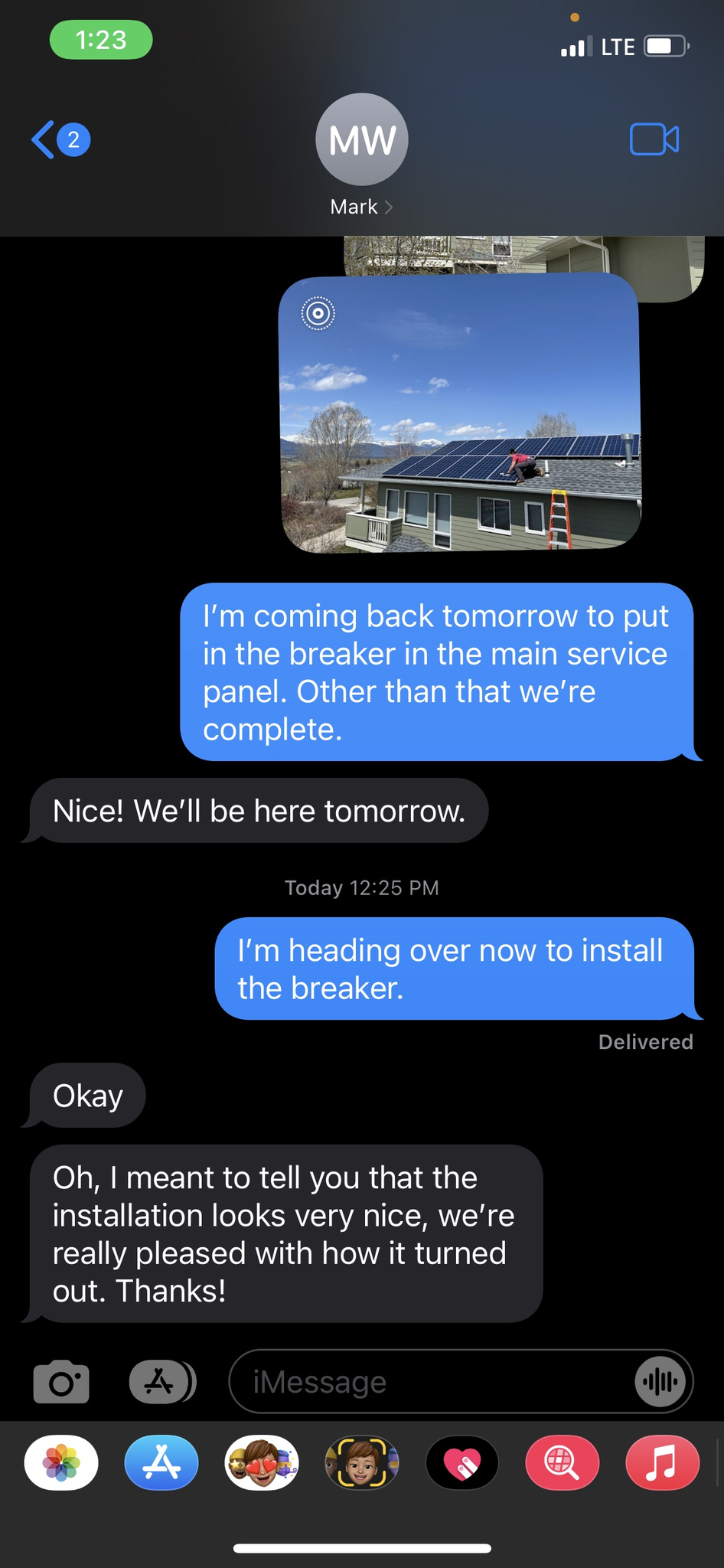Viewport: 724px width, 1568px height.
Task: Tap the green call time indicator
Action: pyautogui.click(x=101, y=40)
